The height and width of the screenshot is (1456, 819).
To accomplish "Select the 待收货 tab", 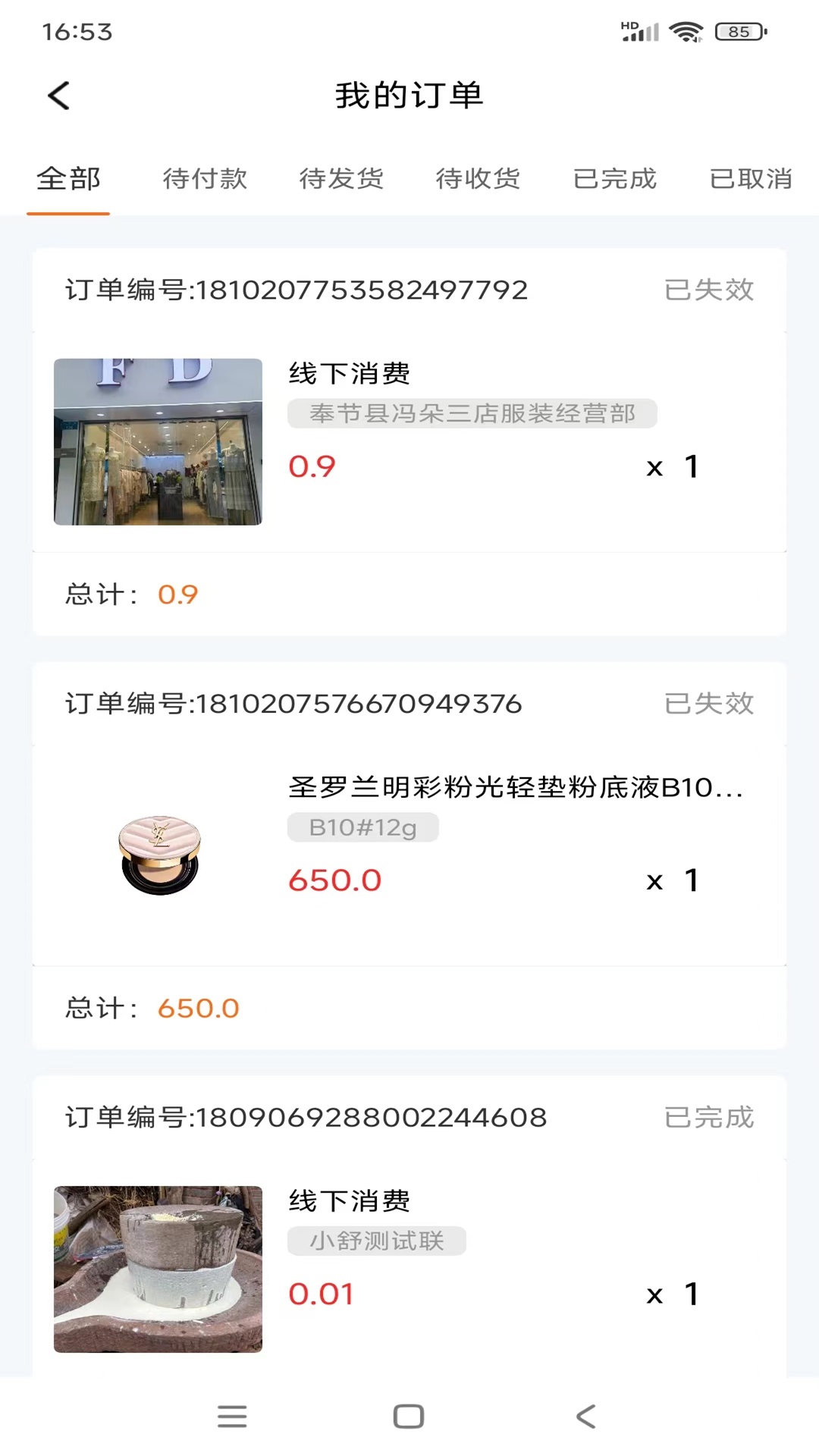I will tap(478, 179).
